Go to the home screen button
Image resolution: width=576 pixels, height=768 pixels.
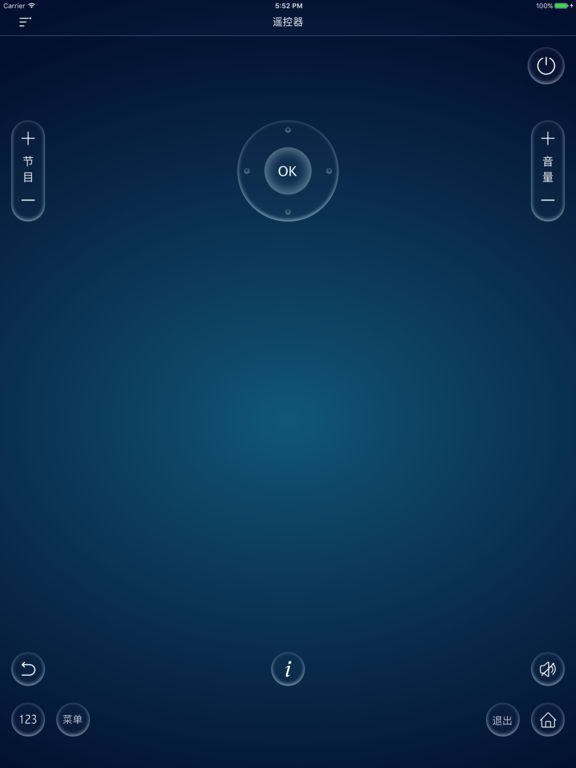[548, 720]
